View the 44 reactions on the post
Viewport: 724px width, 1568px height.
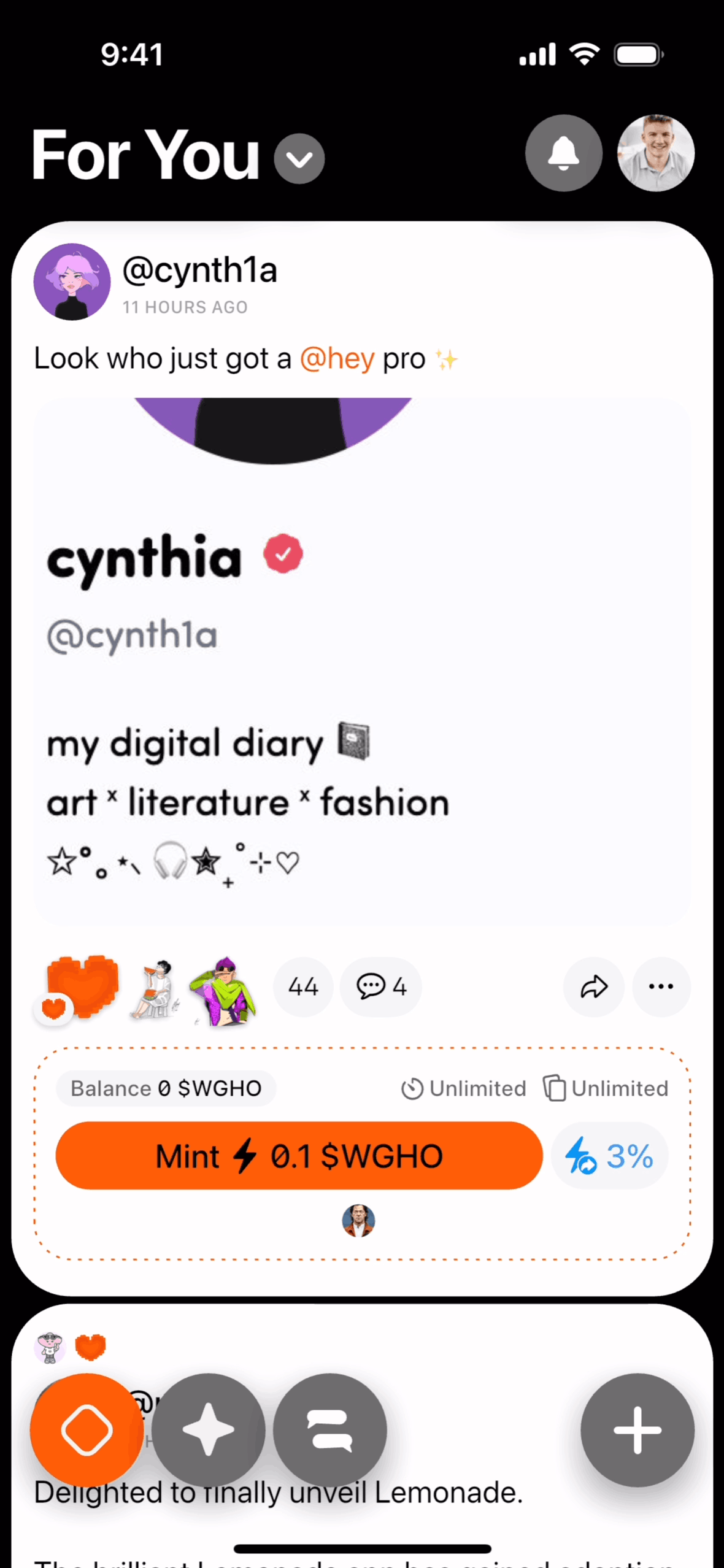point(303,987)
